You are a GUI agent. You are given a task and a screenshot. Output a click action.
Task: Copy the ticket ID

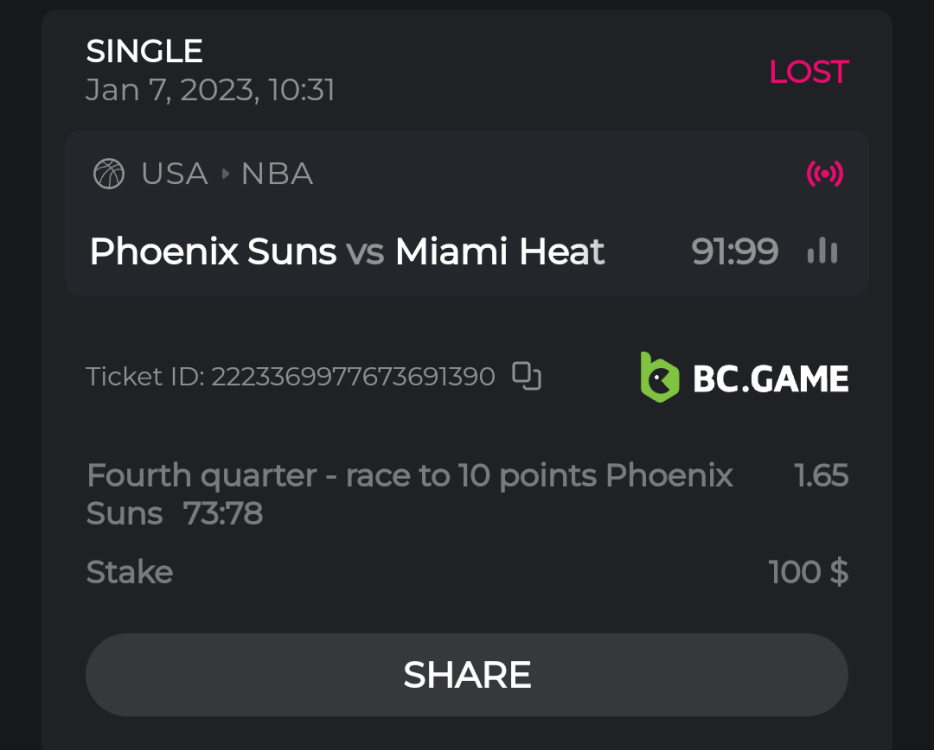[x=527, y=376]
